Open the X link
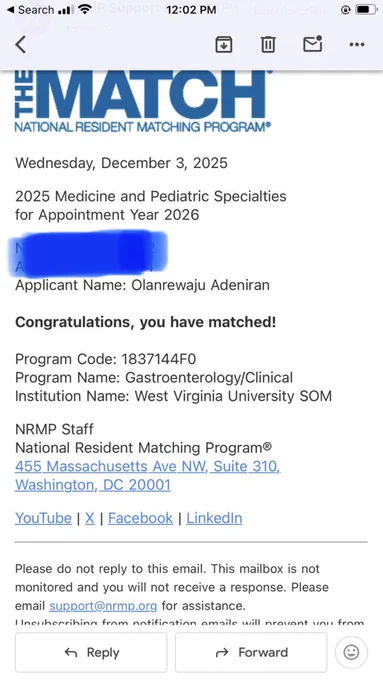The height and width of the screenshot is (680, 383). click(90, 518)
